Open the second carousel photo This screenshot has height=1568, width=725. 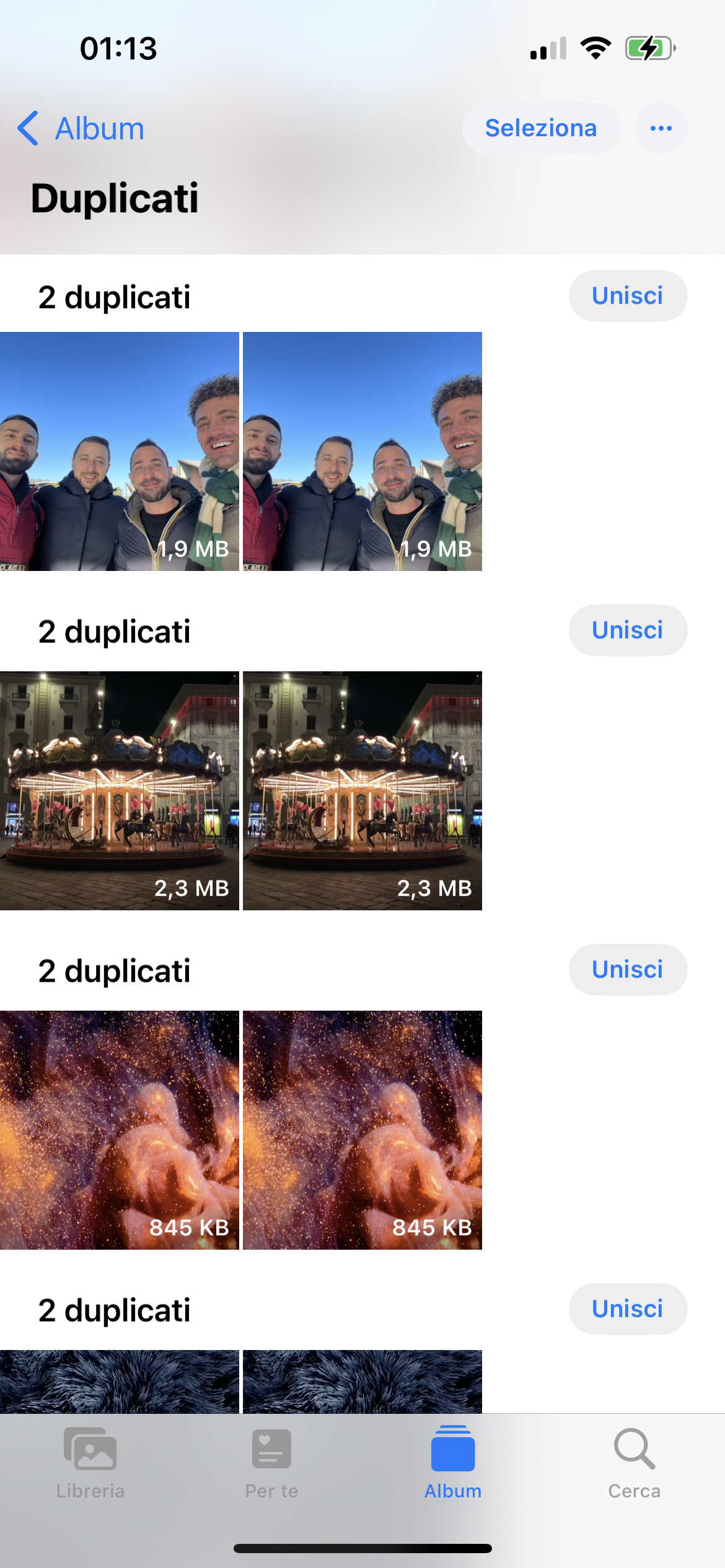coord(362,791)
